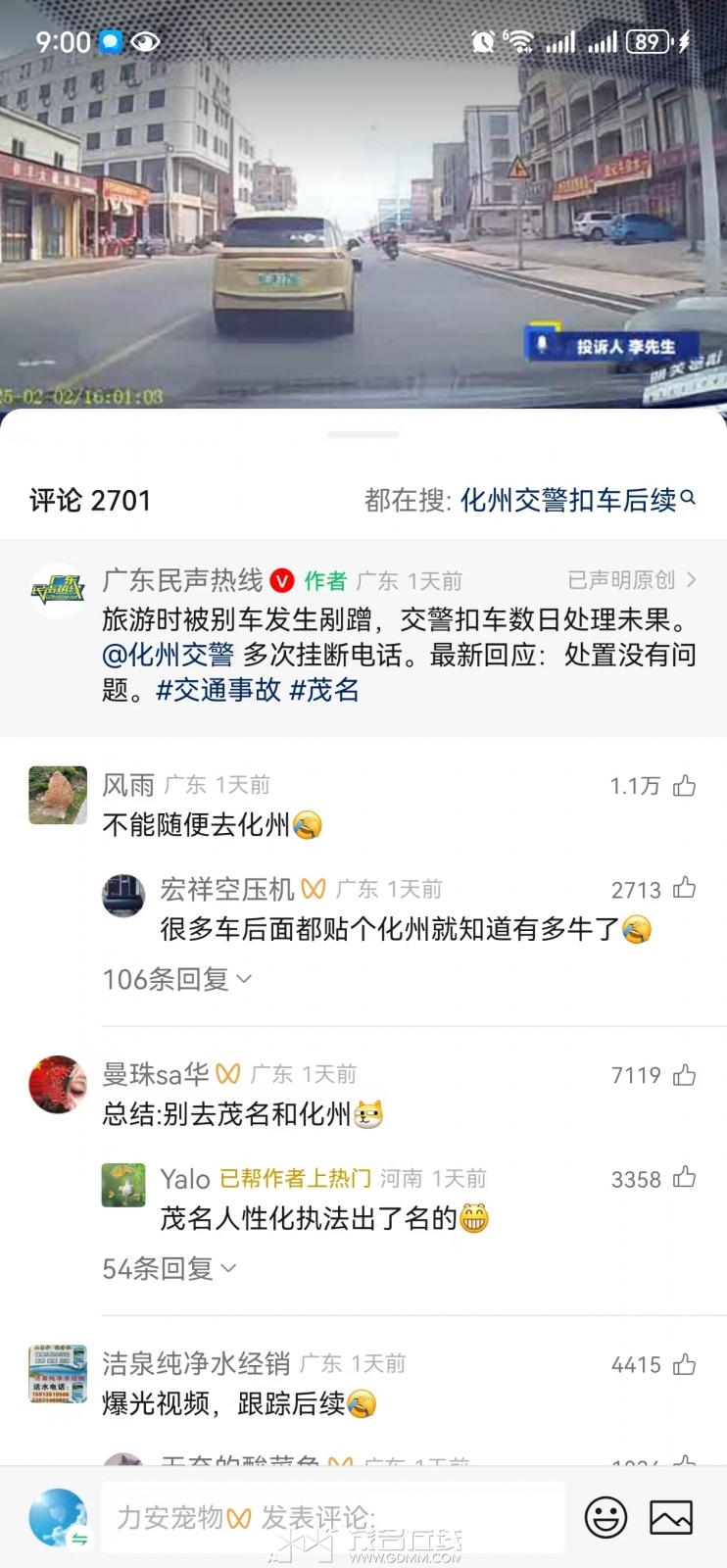Screen dimensions: 727x1568
Task: Expand the 54条回复 replies
Action: coord(170,1269)
